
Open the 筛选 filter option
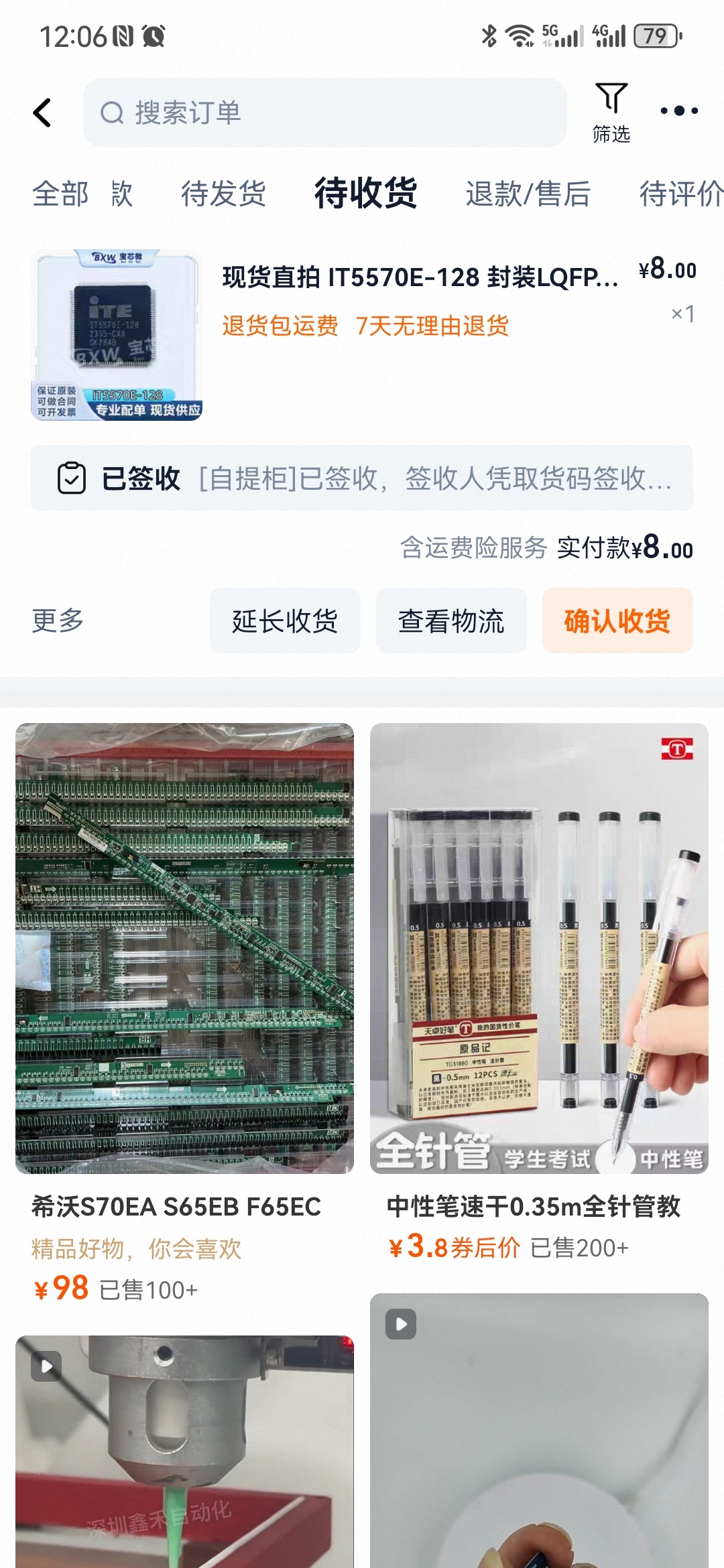(x=611, y=113)
